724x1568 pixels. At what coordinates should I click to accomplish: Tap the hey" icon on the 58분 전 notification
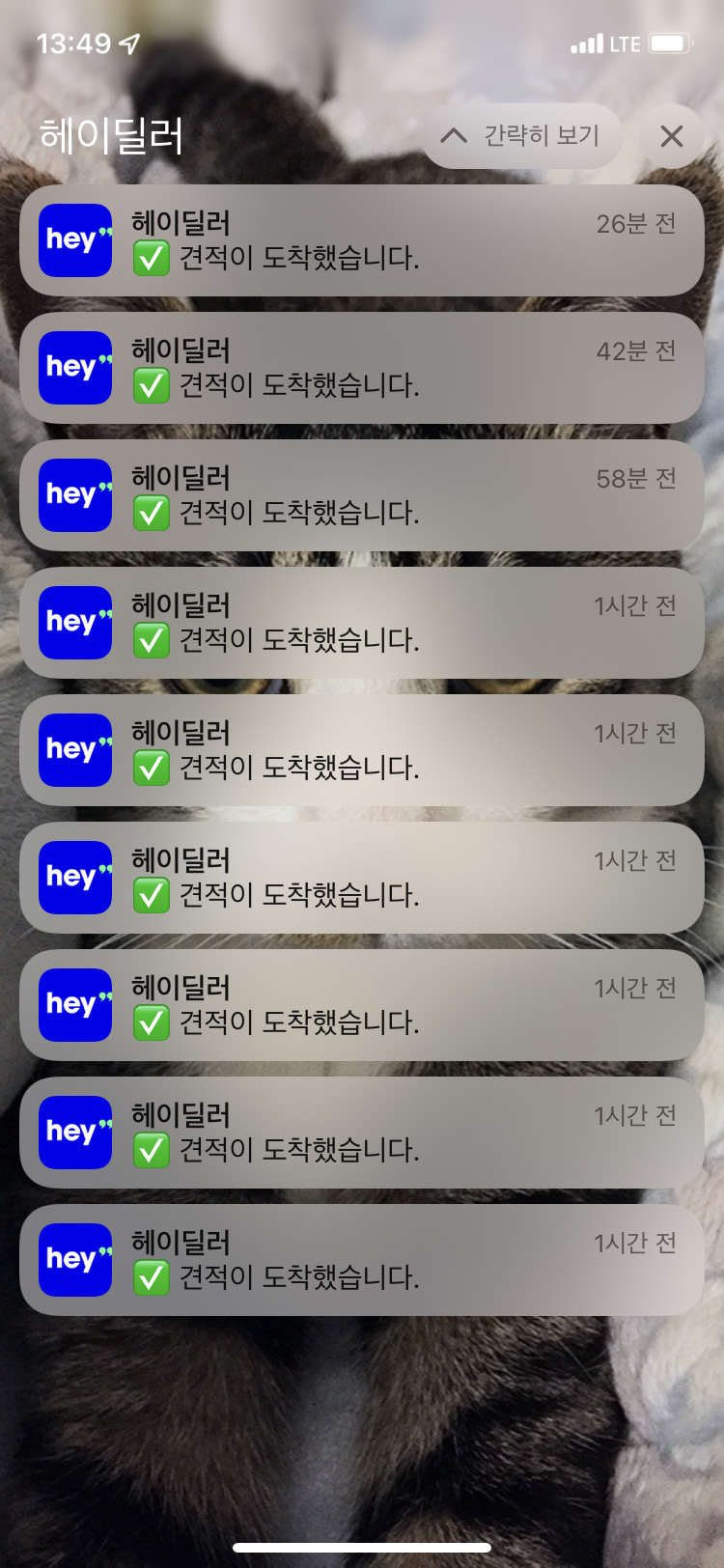(x=74, y=495)
